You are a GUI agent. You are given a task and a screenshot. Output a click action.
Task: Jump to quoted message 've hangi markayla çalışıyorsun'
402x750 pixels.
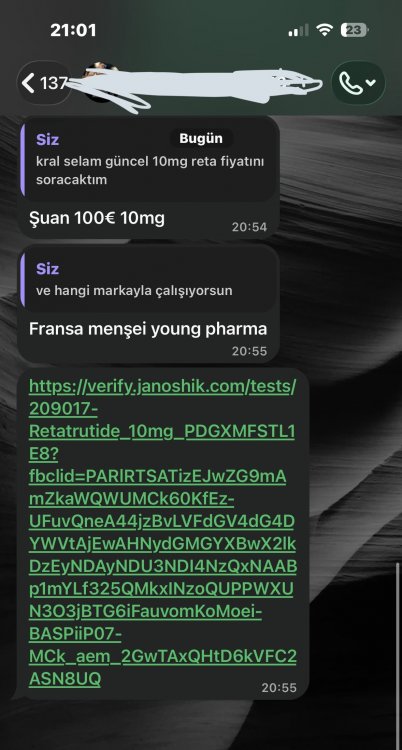pyautogui.click(x=149, y=279)
